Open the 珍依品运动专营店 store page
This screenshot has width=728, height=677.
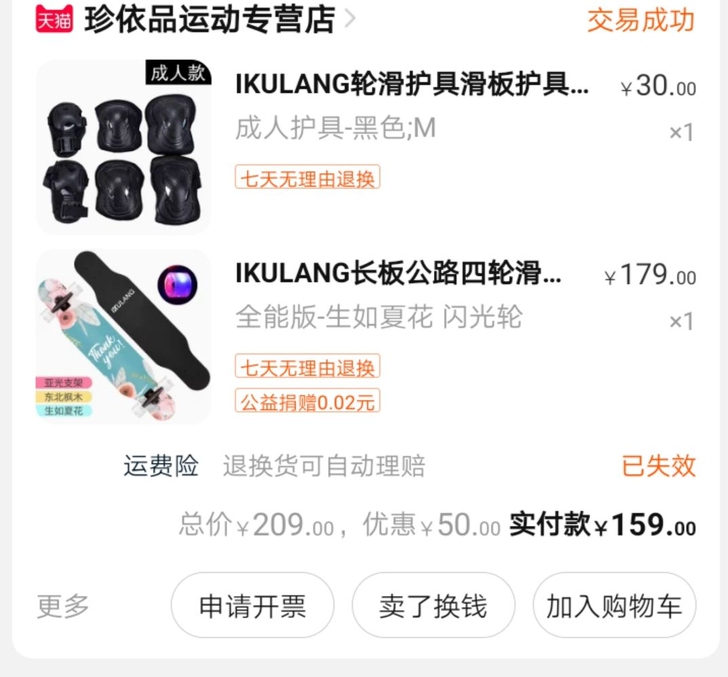coord(208,20)
